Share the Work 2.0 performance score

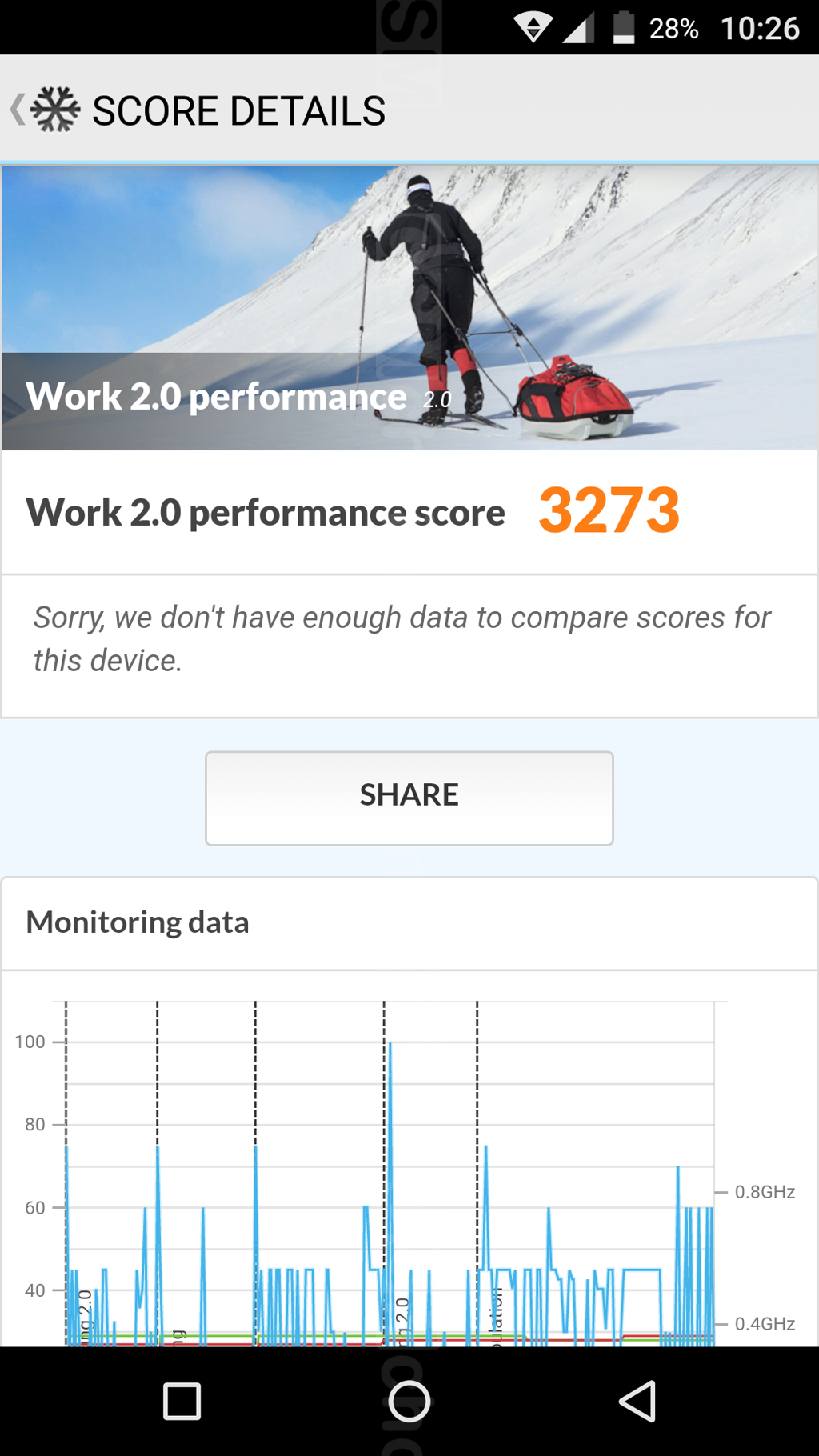(x=409, y=797)
